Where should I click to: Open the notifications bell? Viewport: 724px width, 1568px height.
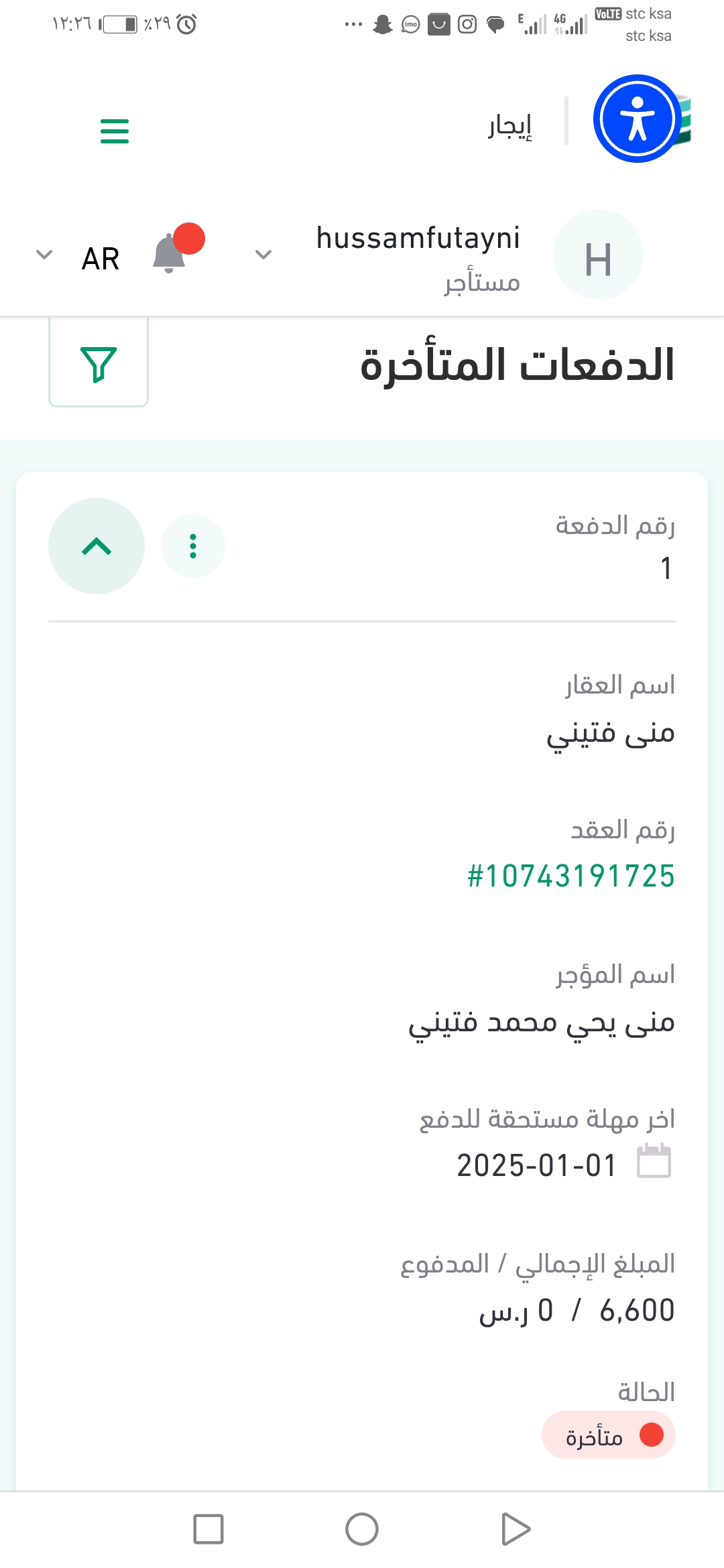coord(170,255)
